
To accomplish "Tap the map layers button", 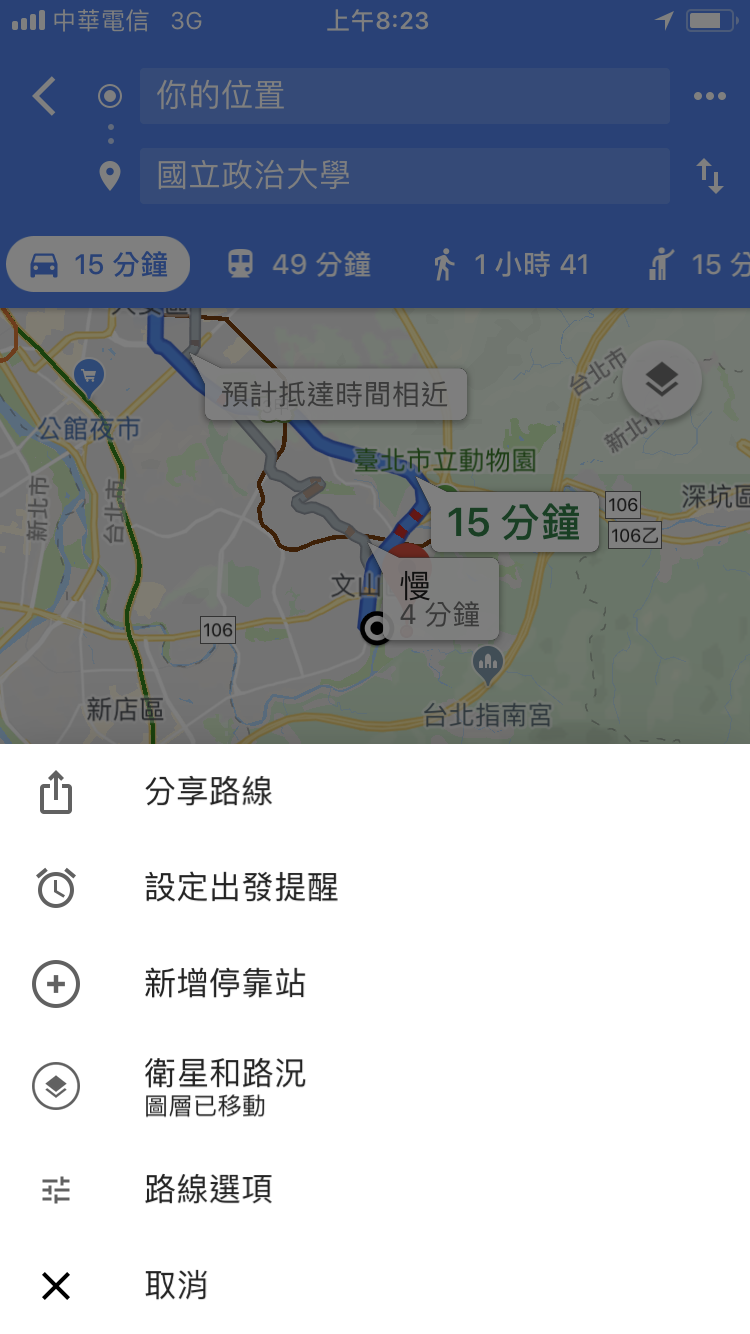I will 662,380.
